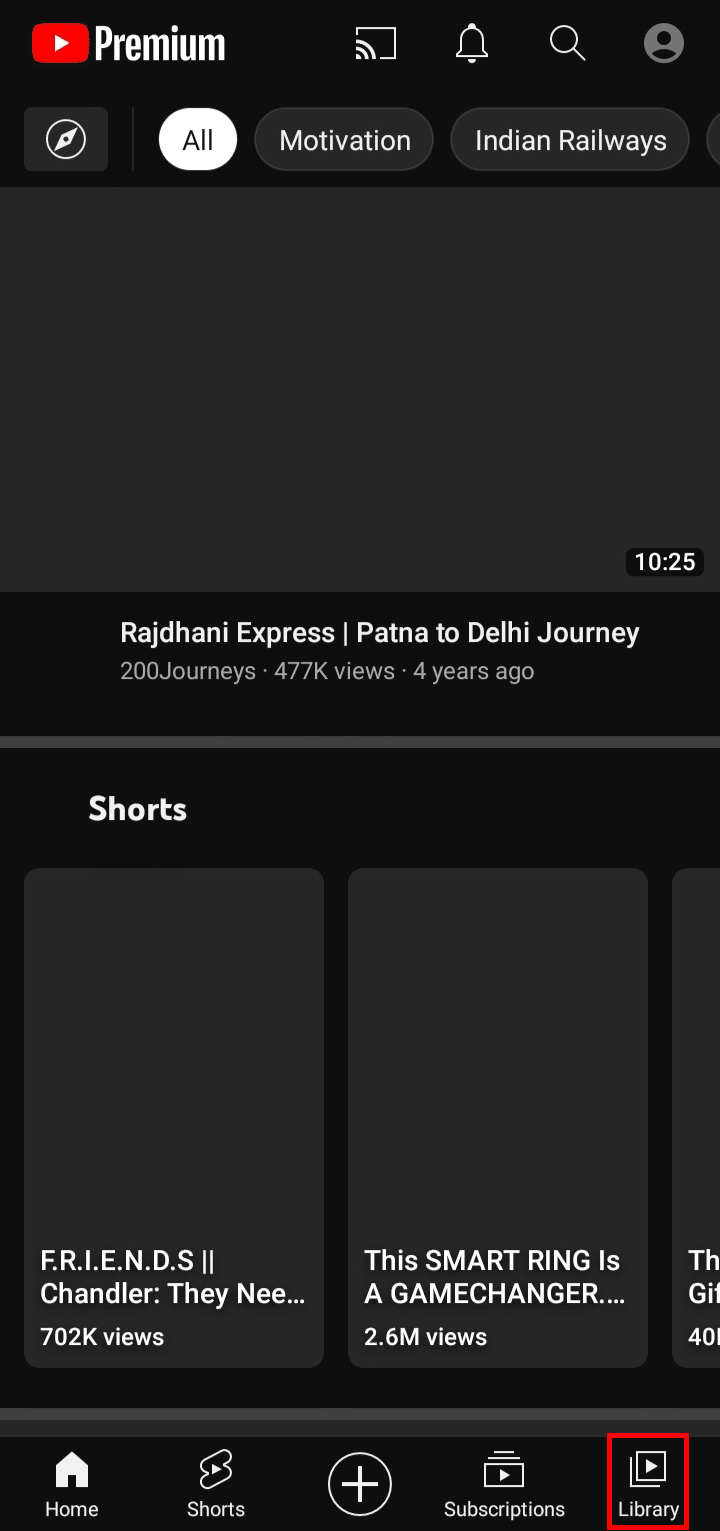Open the Explore compass button

coord(66,140)
